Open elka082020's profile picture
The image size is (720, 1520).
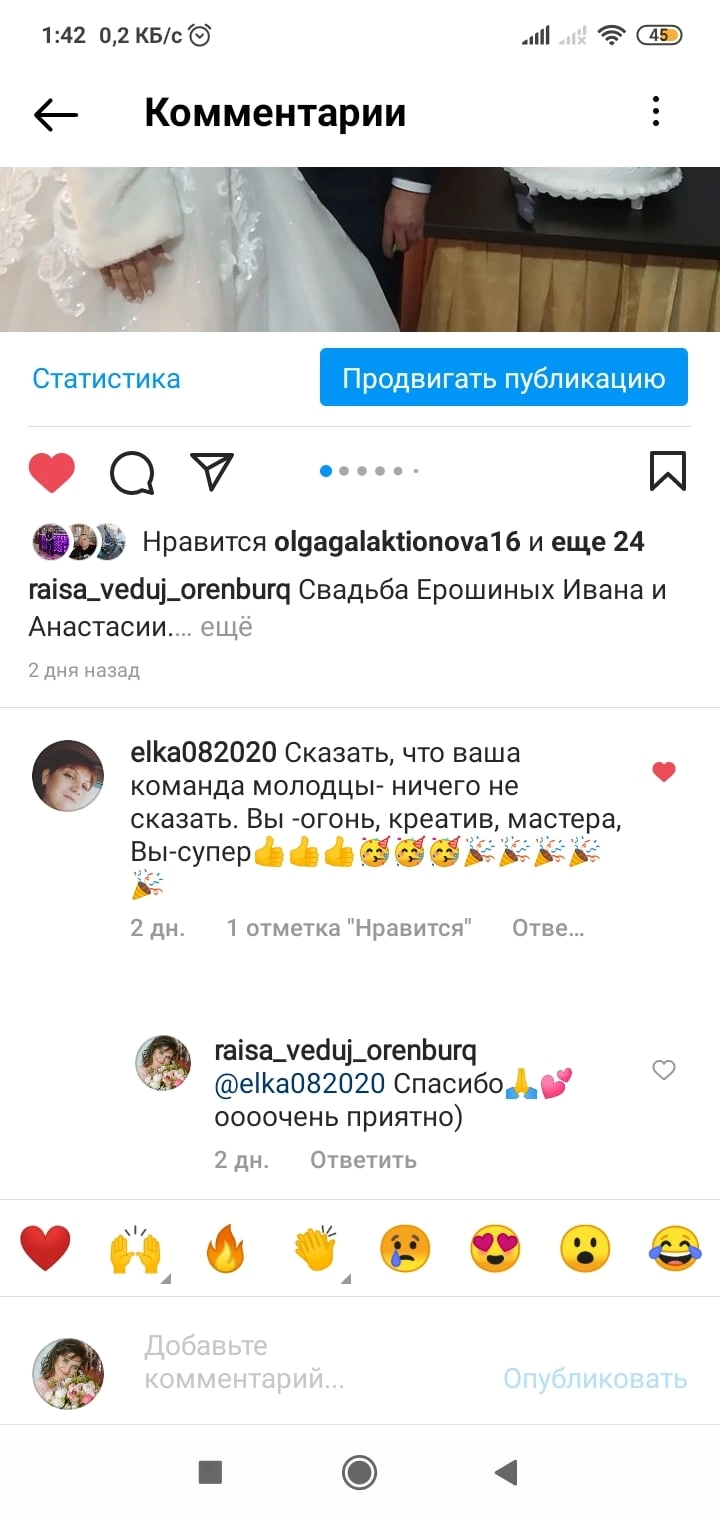(x=68, y=776)
